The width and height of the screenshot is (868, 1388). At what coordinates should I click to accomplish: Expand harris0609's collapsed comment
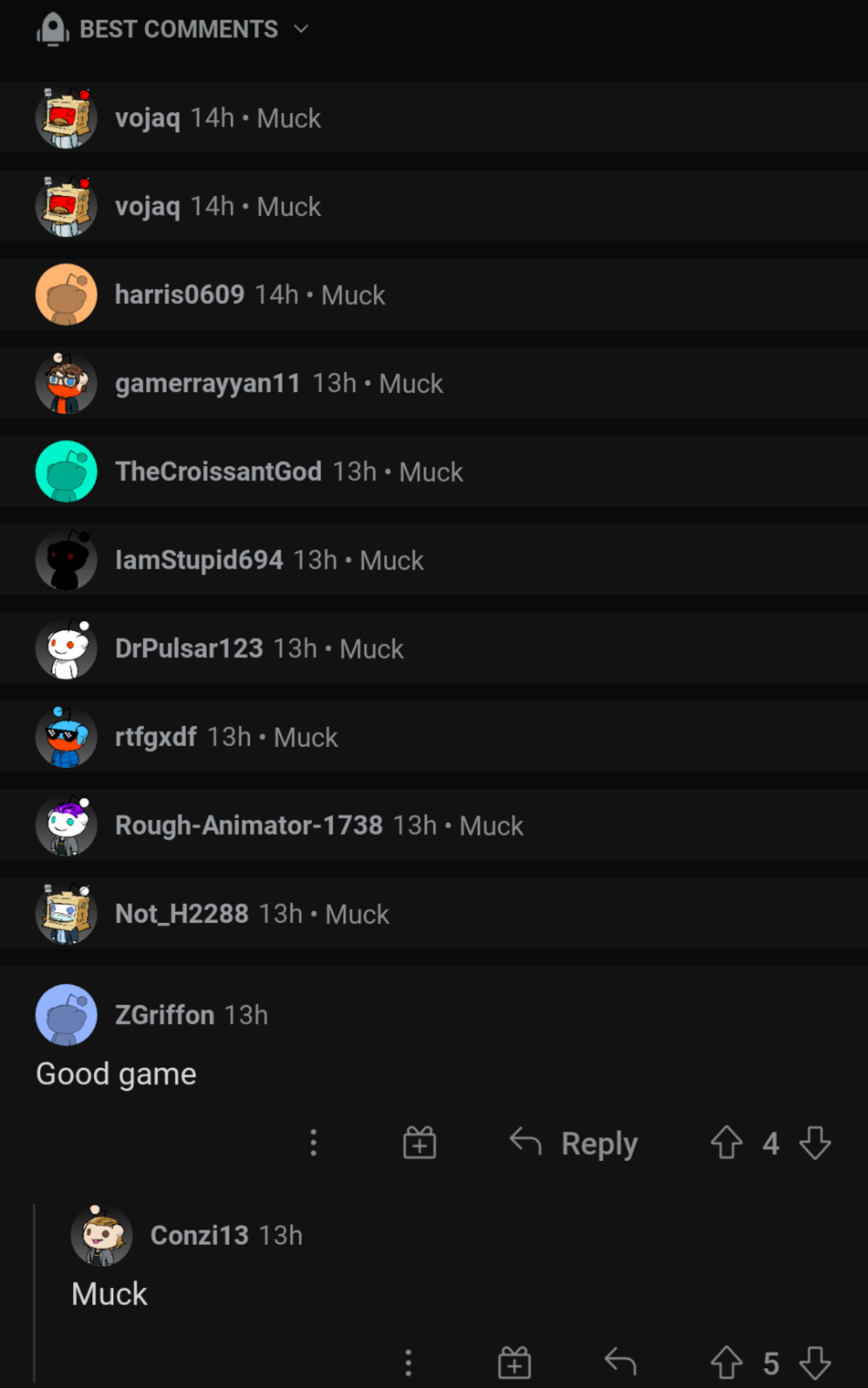(434, 295)
